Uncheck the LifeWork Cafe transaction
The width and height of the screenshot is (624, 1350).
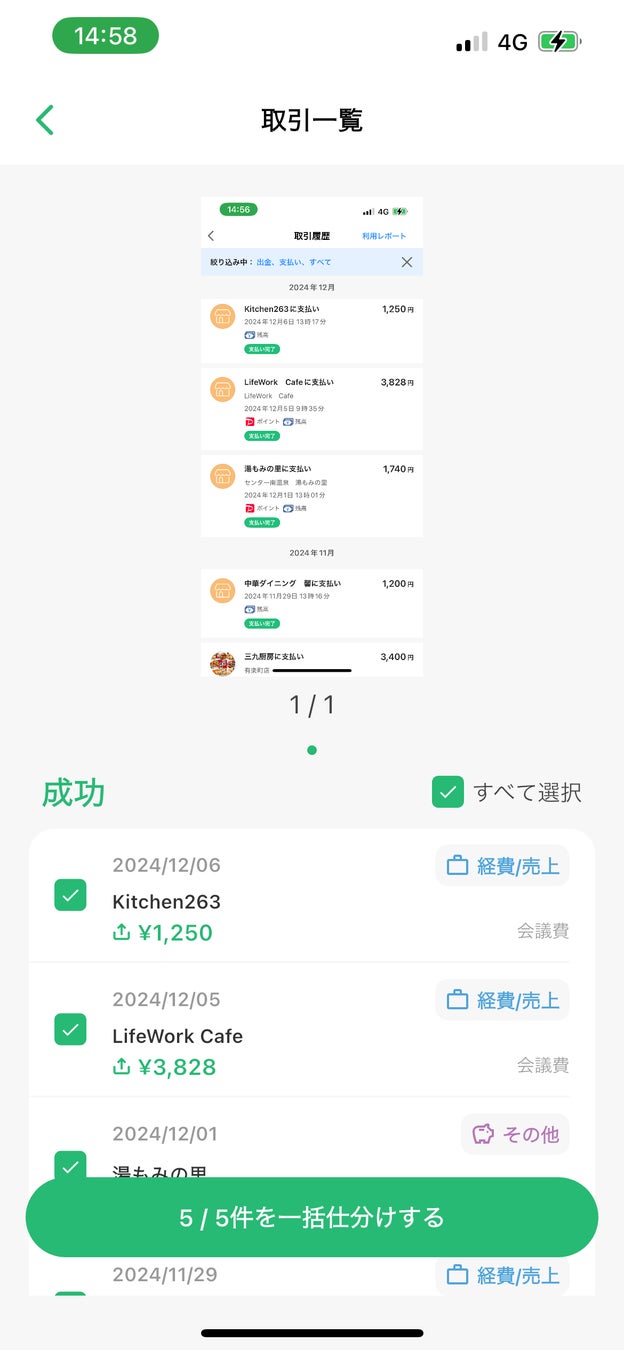[70, 1029]
